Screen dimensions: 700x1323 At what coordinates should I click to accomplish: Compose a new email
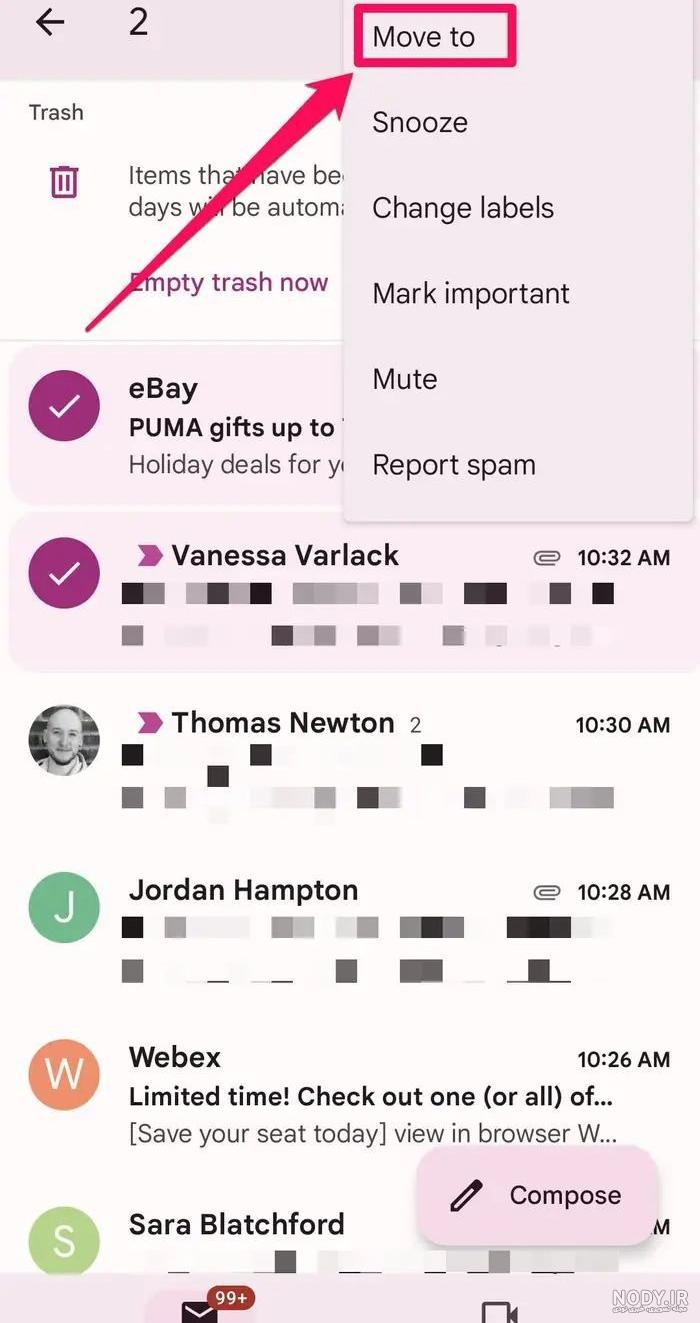point(537,1195)
